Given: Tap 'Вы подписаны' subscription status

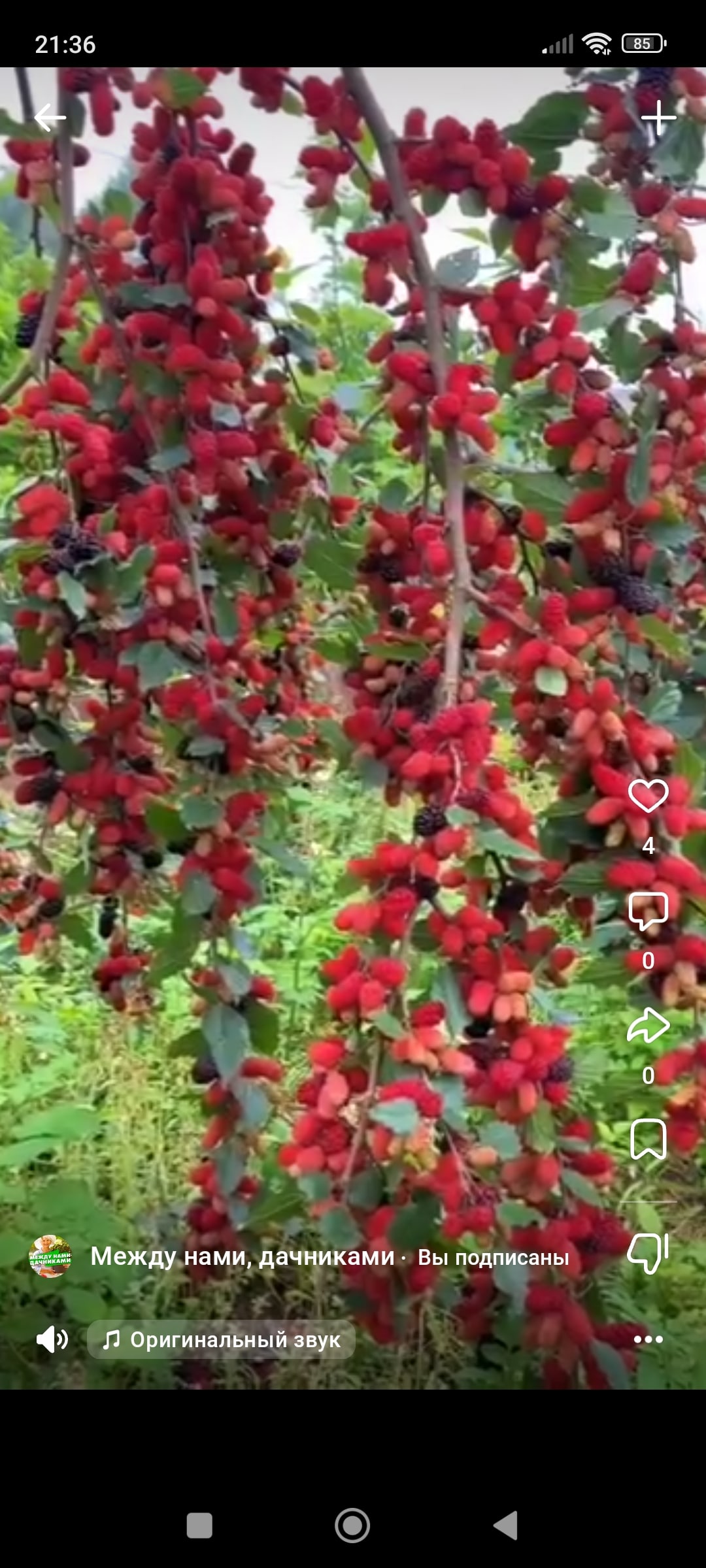Looking at the screenshot, I should point(494,1257).
